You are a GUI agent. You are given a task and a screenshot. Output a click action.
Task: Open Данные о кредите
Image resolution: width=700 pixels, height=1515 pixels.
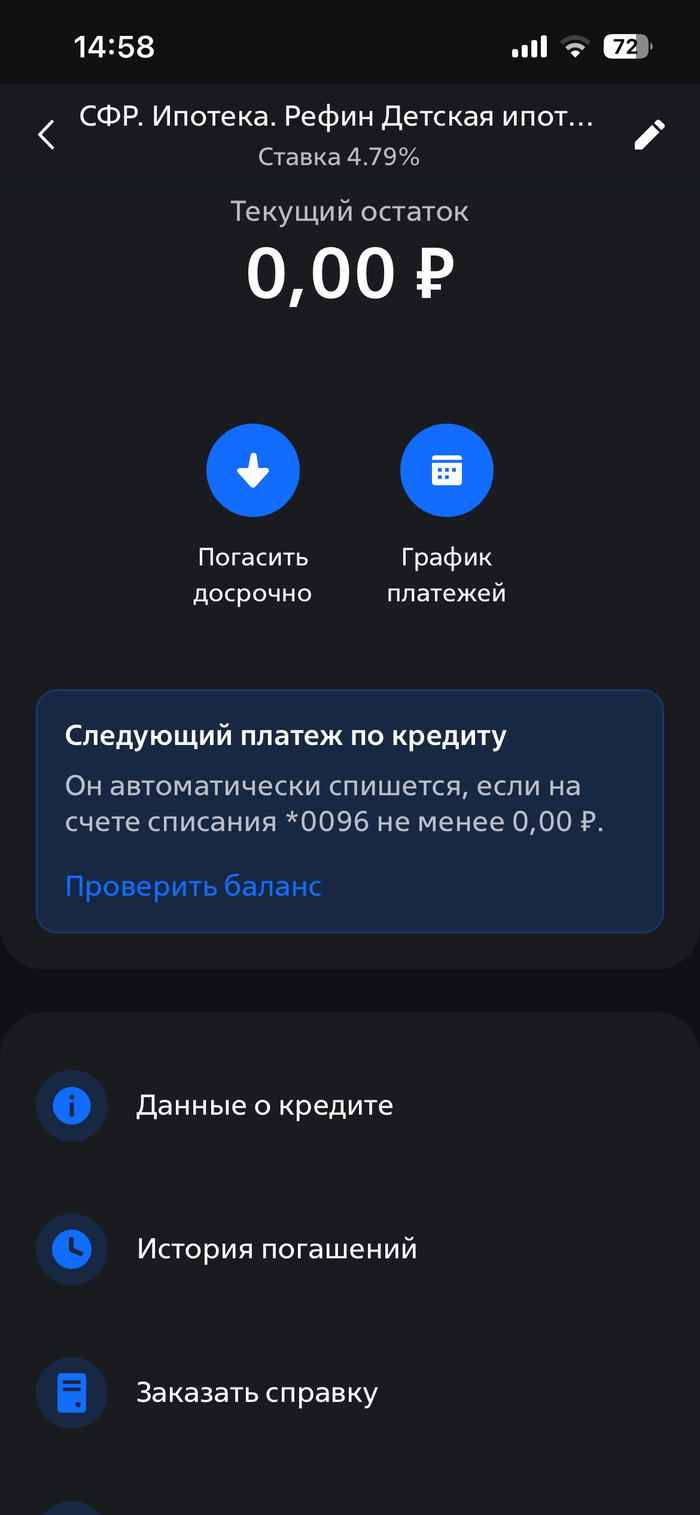pos(264,1105)
